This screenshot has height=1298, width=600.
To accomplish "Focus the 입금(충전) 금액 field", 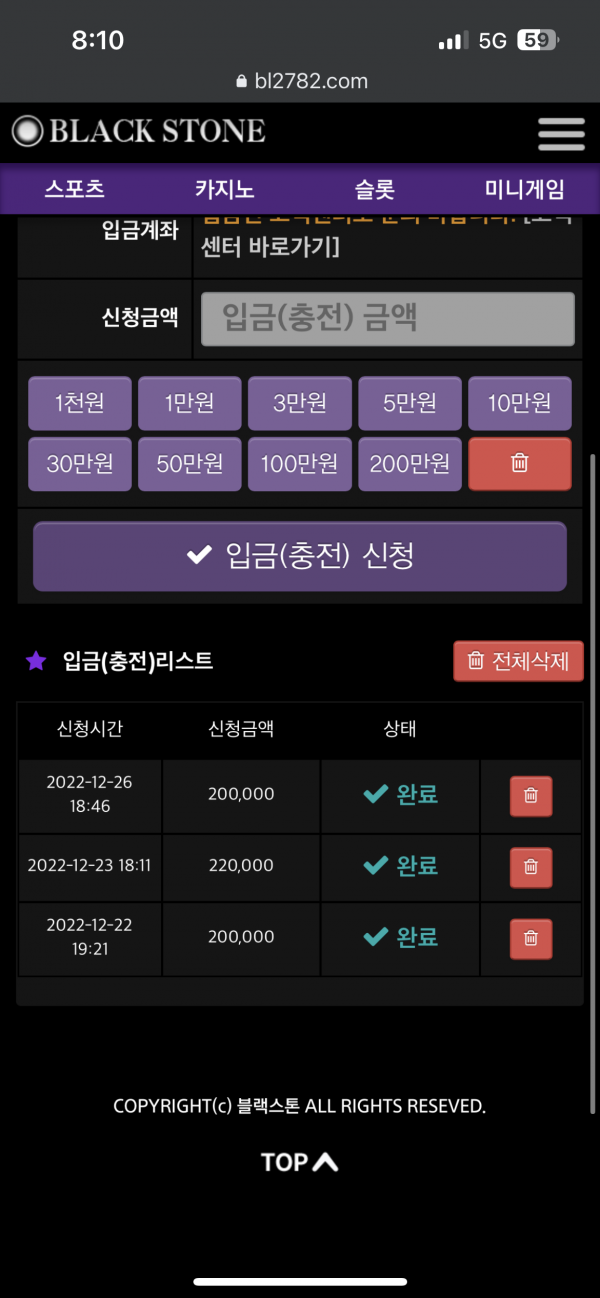I will (x=388, y=319).
